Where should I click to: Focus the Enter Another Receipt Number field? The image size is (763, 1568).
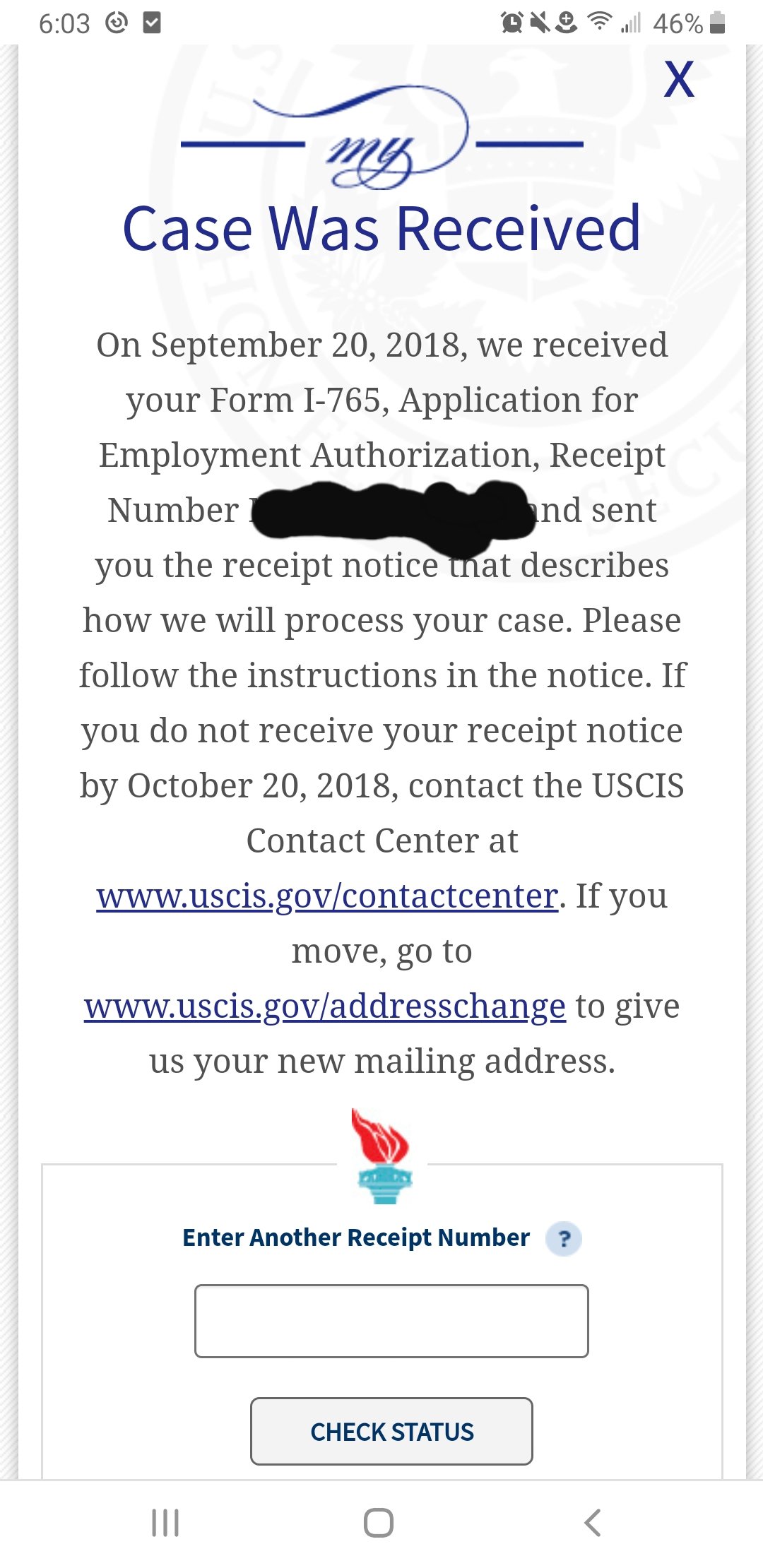[391, 1321]
